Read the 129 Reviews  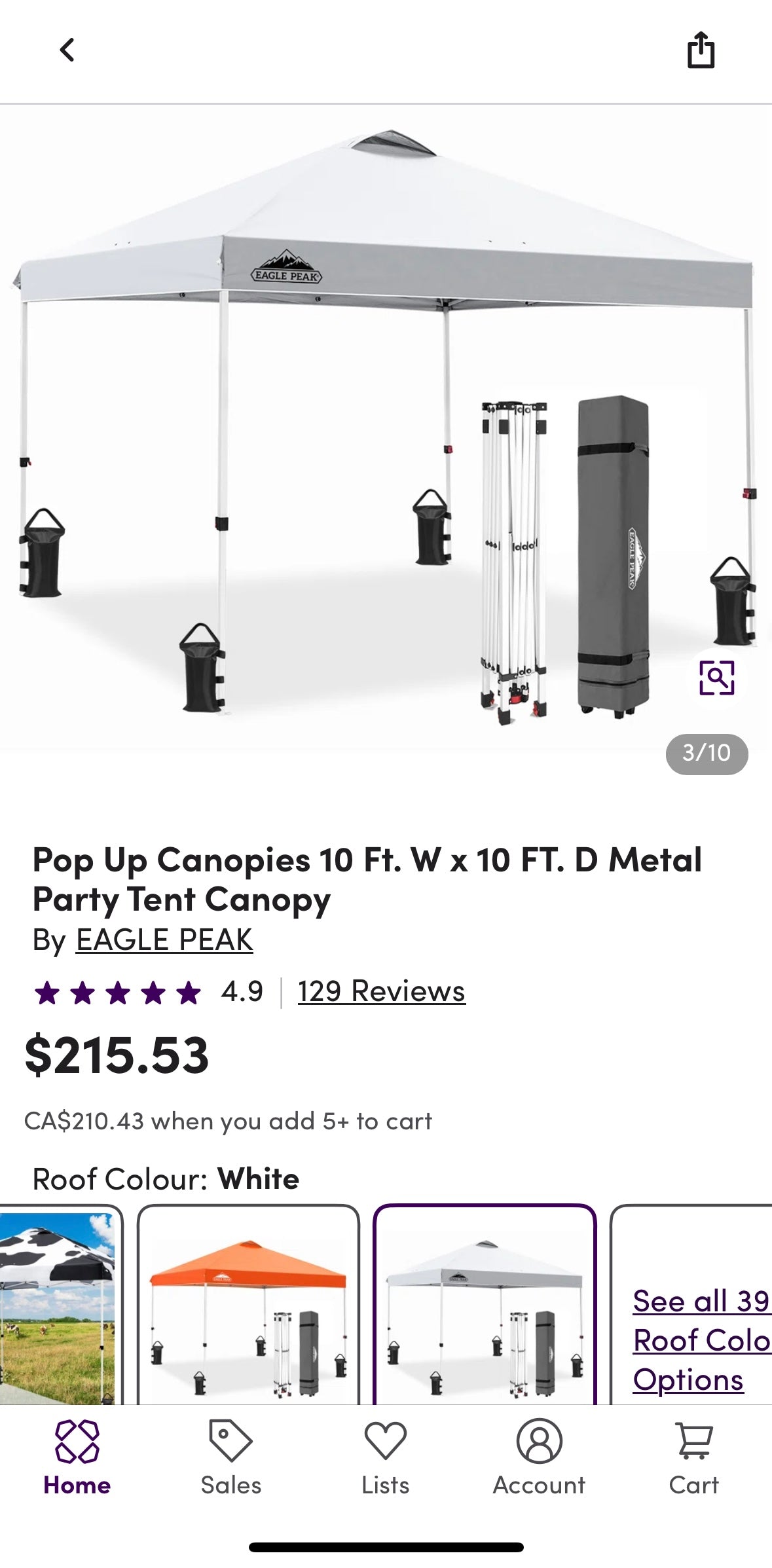click(381, 991)
